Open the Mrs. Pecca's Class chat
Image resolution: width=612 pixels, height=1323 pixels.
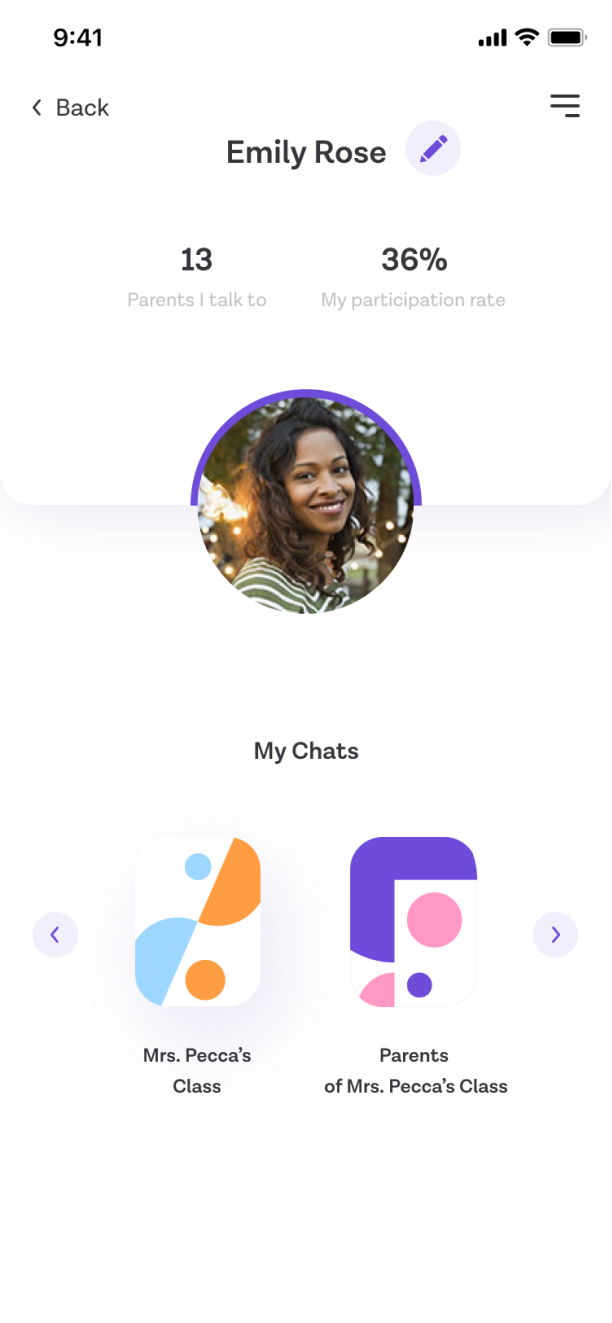pos(198,921)
